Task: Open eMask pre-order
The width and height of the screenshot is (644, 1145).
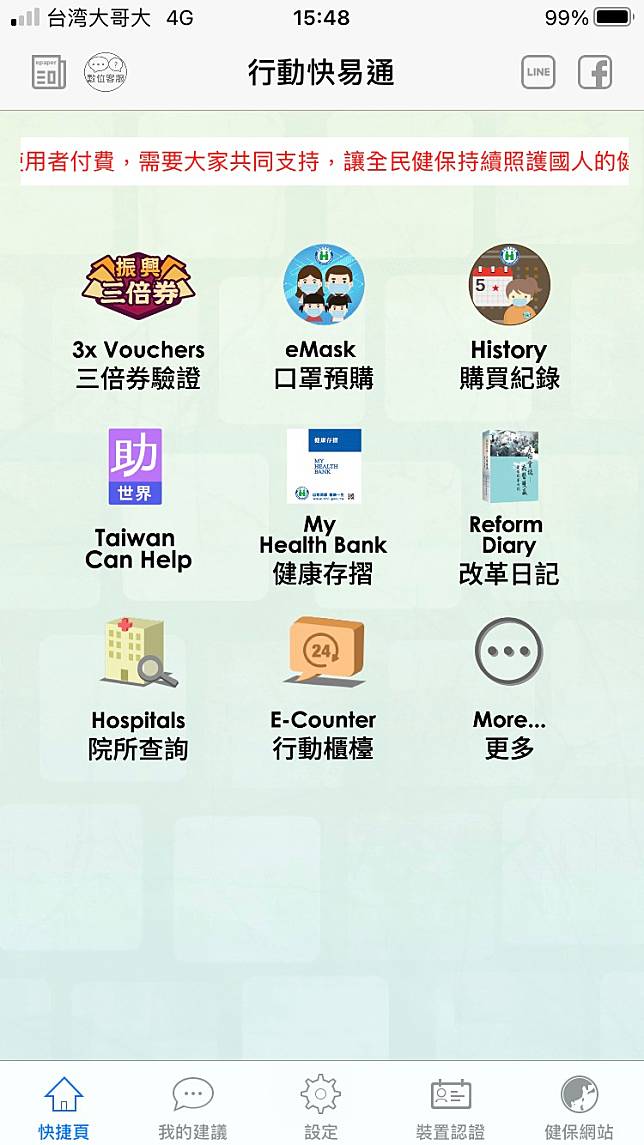Action: (323, 320)
